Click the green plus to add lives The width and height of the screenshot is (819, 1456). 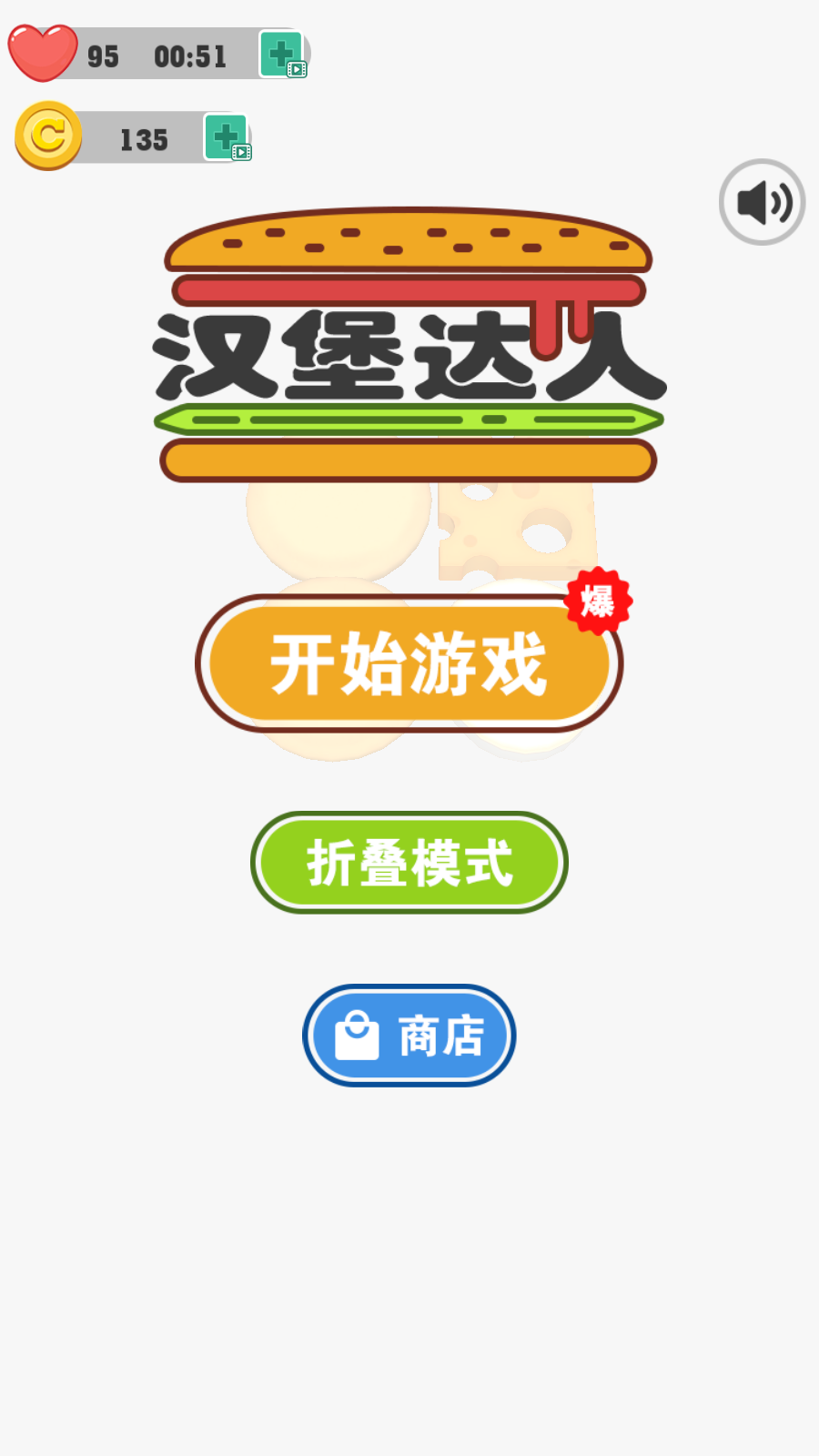point(278,53)
